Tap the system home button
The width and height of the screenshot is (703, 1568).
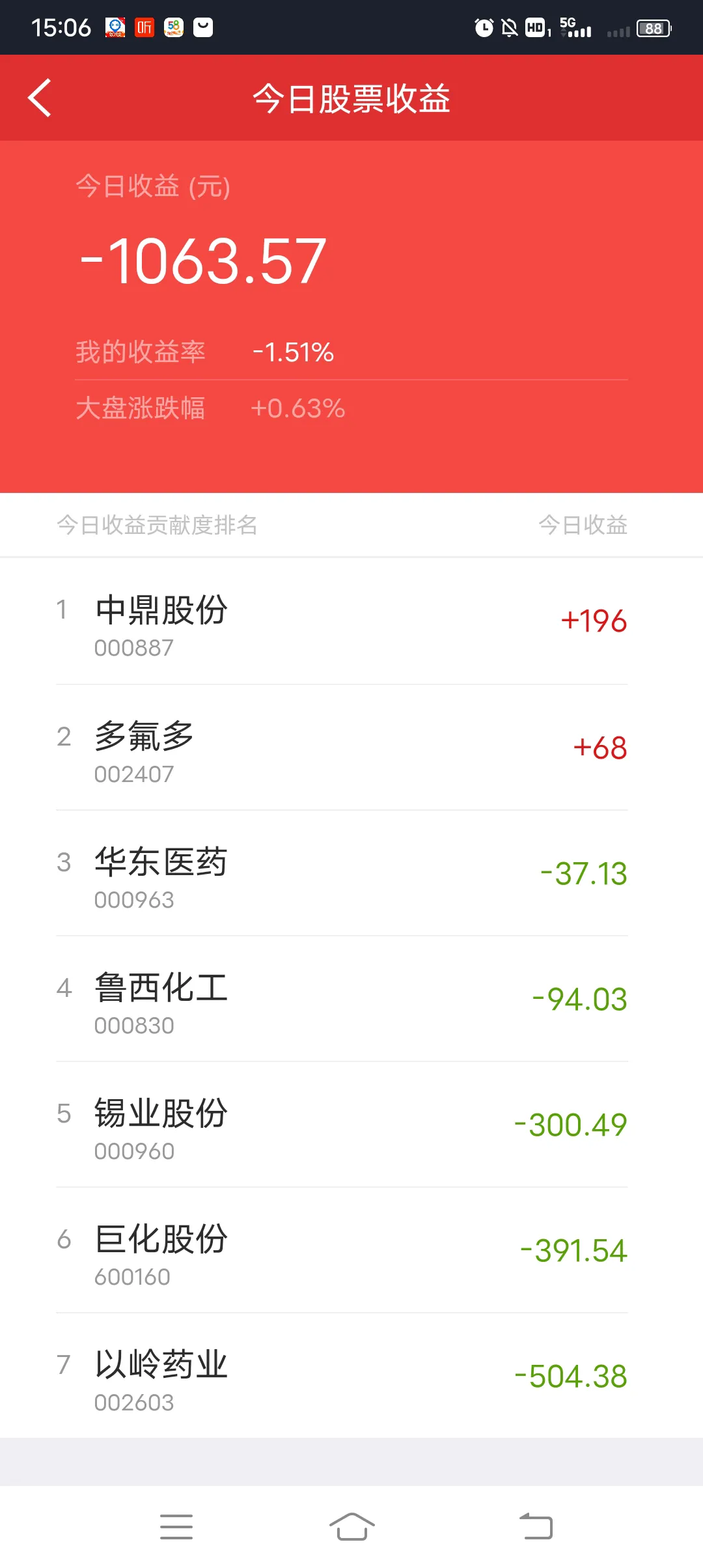[x=351, y=1526]
